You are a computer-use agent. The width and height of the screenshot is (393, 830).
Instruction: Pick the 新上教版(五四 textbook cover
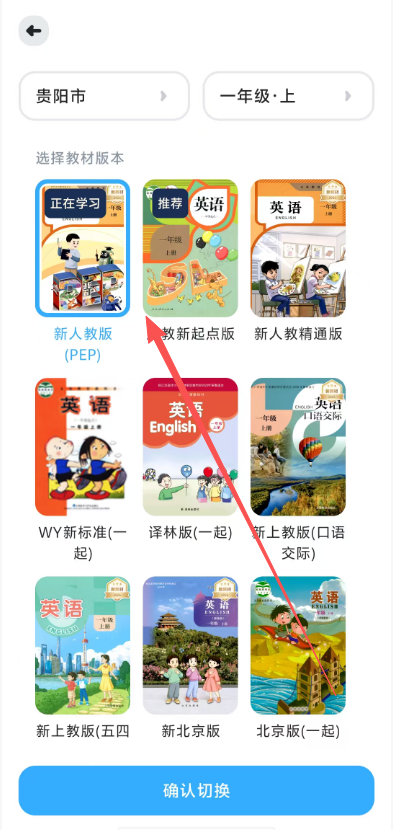pos(83,645)
